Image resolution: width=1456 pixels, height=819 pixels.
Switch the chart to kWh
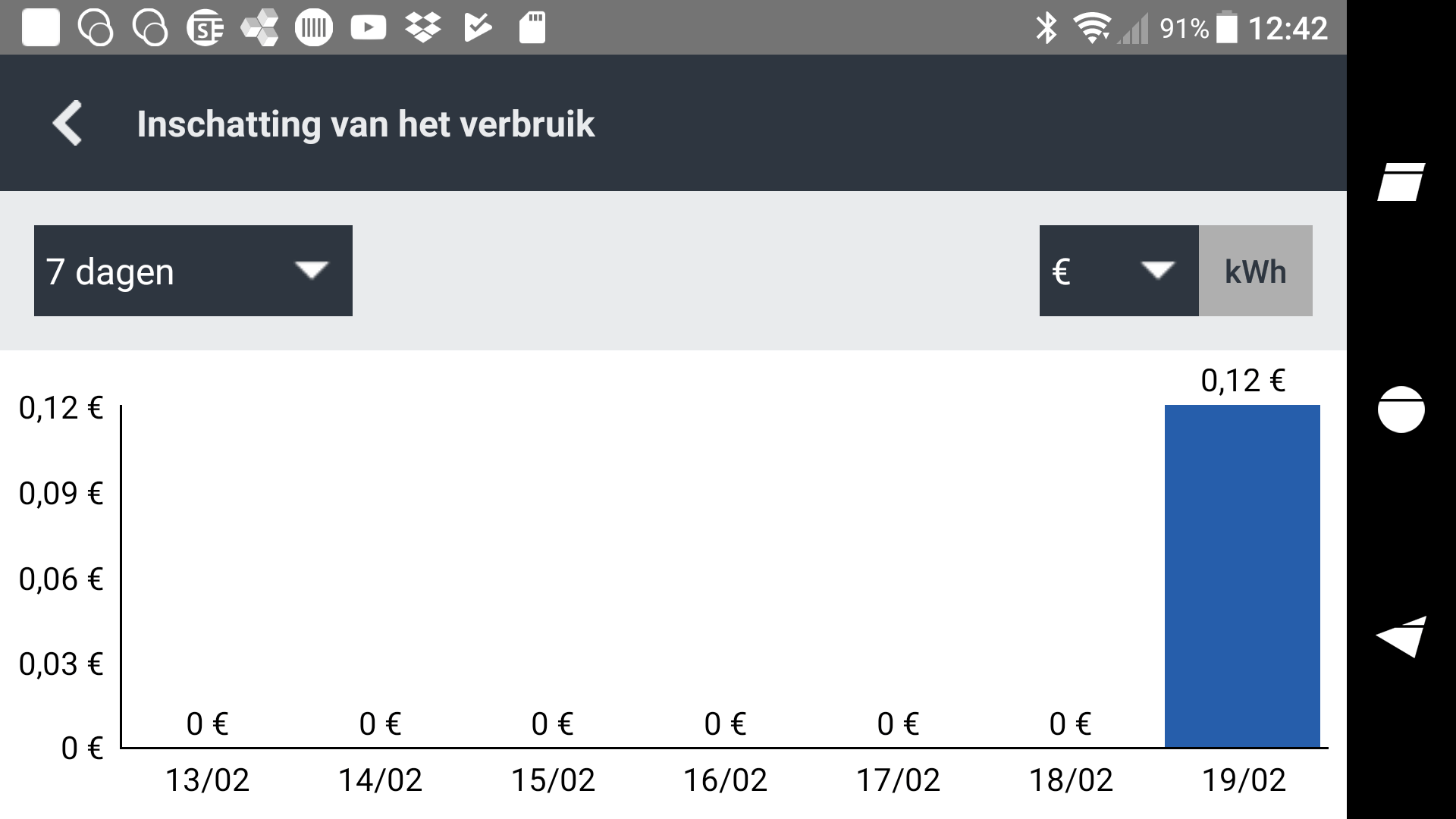(1255, 271)
